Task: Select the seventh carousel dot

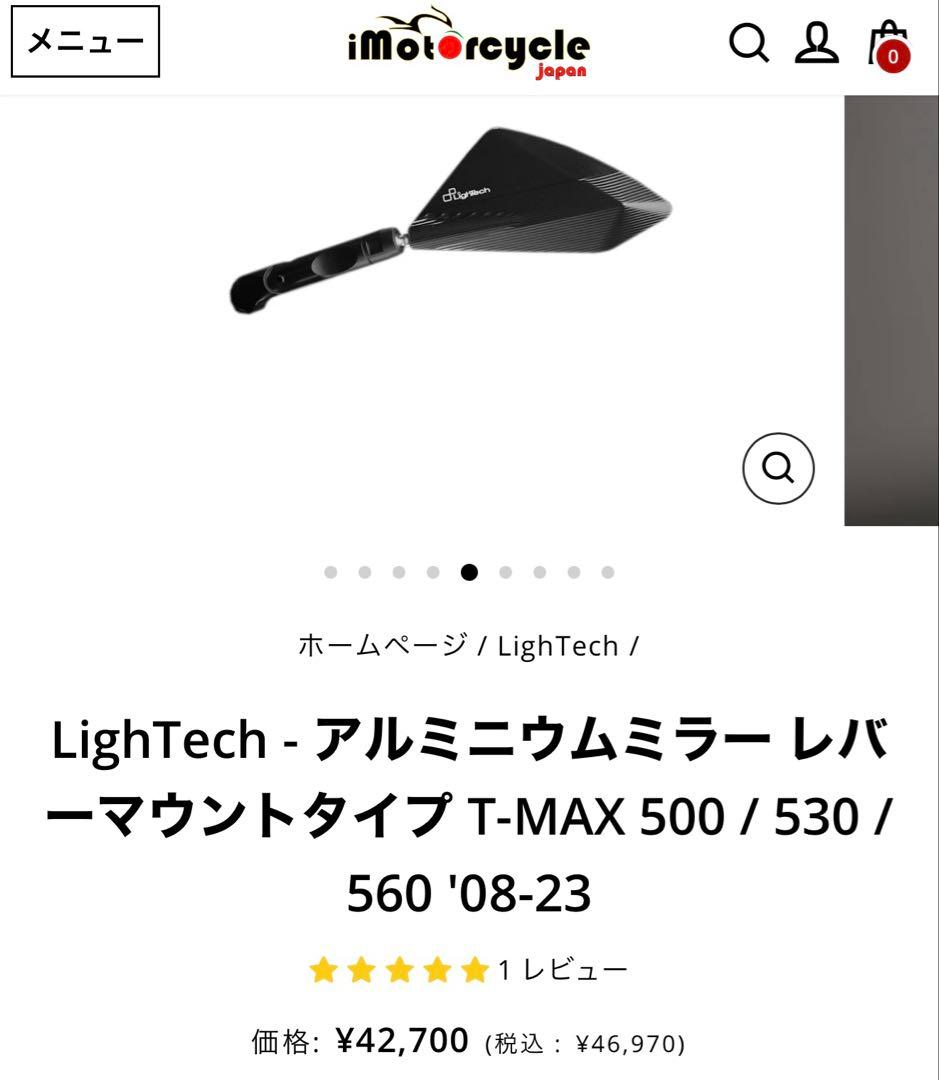Action: [x=538, y=571]
